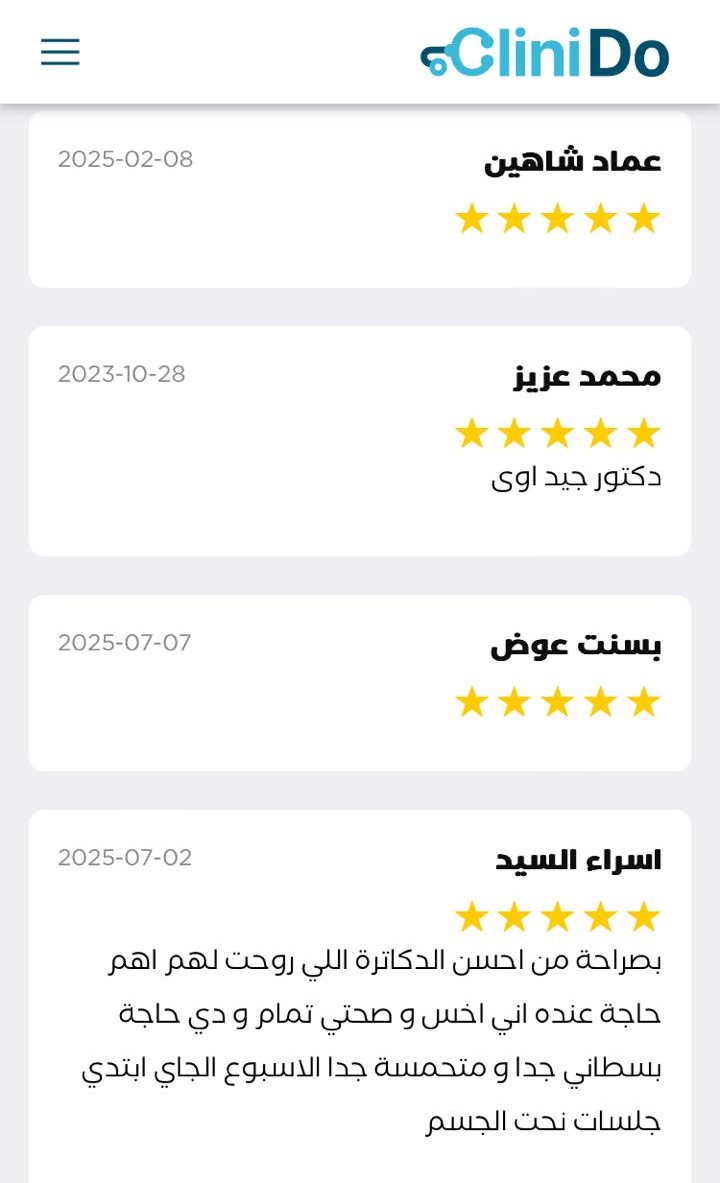
Task: Tap the middle star of بسنت عوض's rating
Action: [558, 702]
